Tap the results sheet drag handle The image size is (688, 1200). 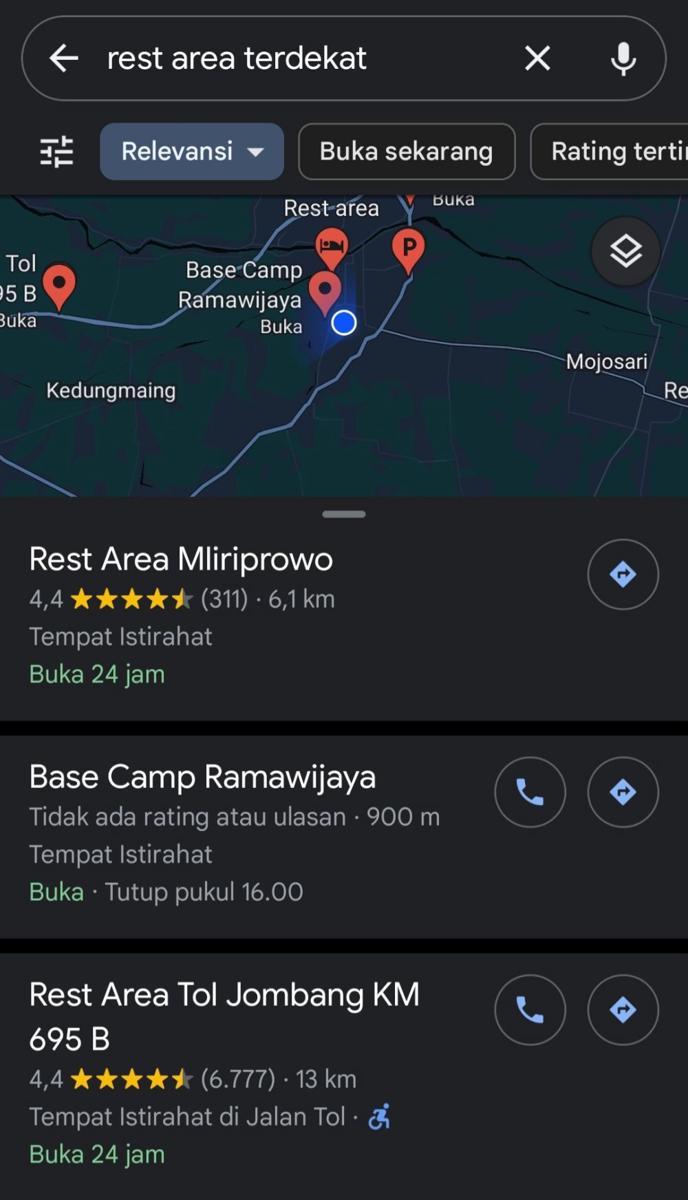pyautogui.click(x=344, y=514)
